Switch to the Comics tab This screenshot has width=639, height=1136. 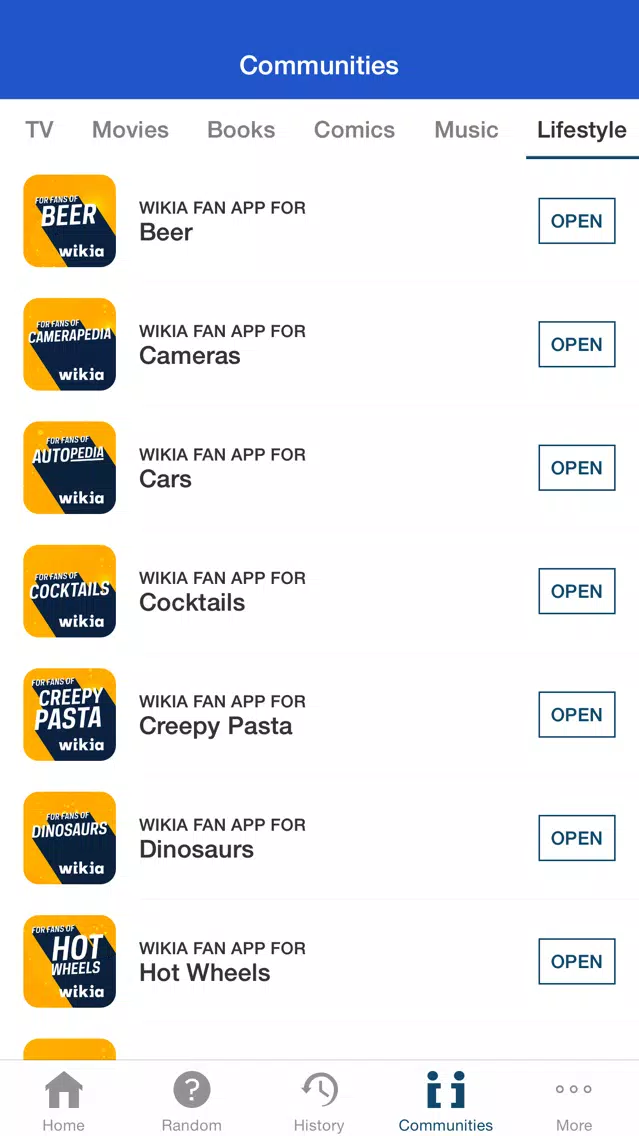click(354, 130)
